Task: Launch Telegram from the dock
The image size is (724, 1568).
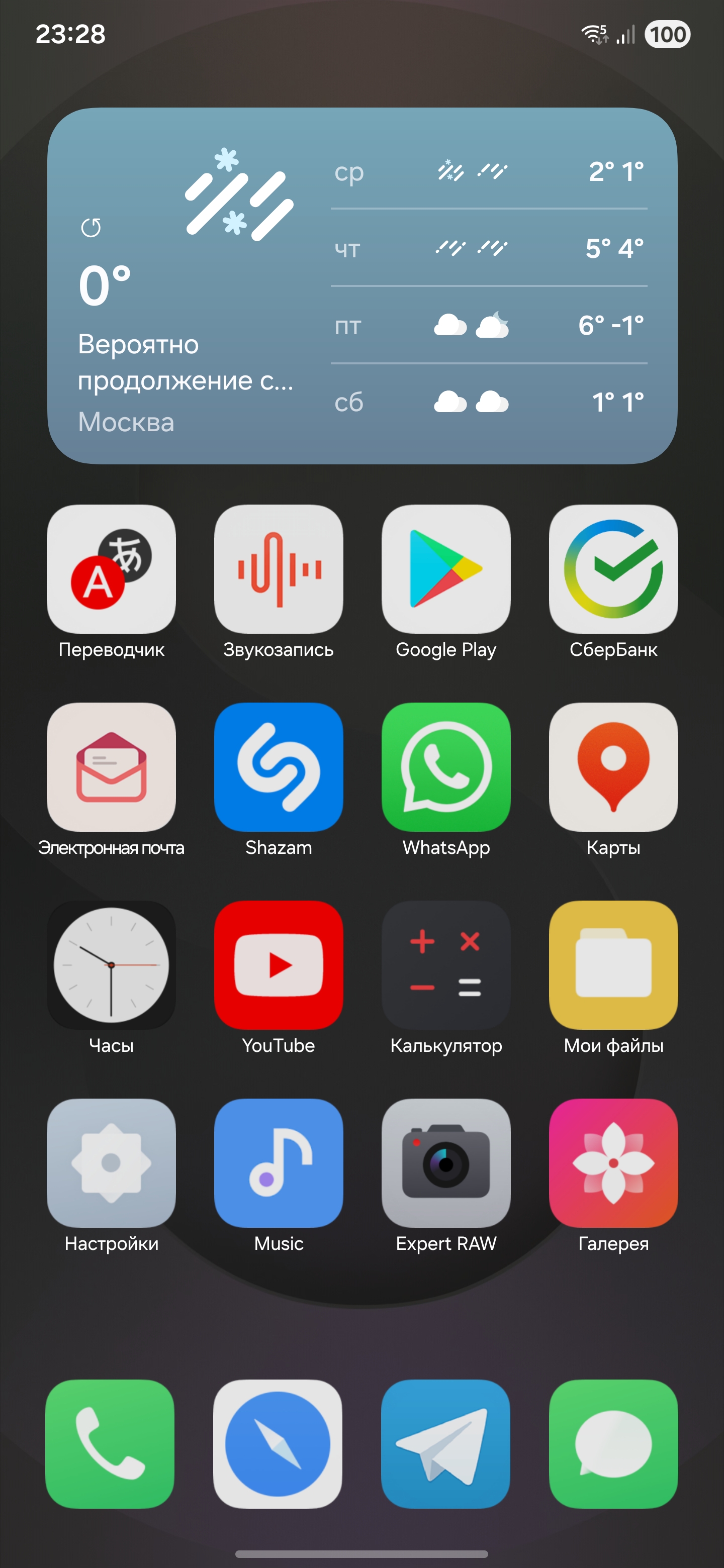Action: tap(445, 1444)
